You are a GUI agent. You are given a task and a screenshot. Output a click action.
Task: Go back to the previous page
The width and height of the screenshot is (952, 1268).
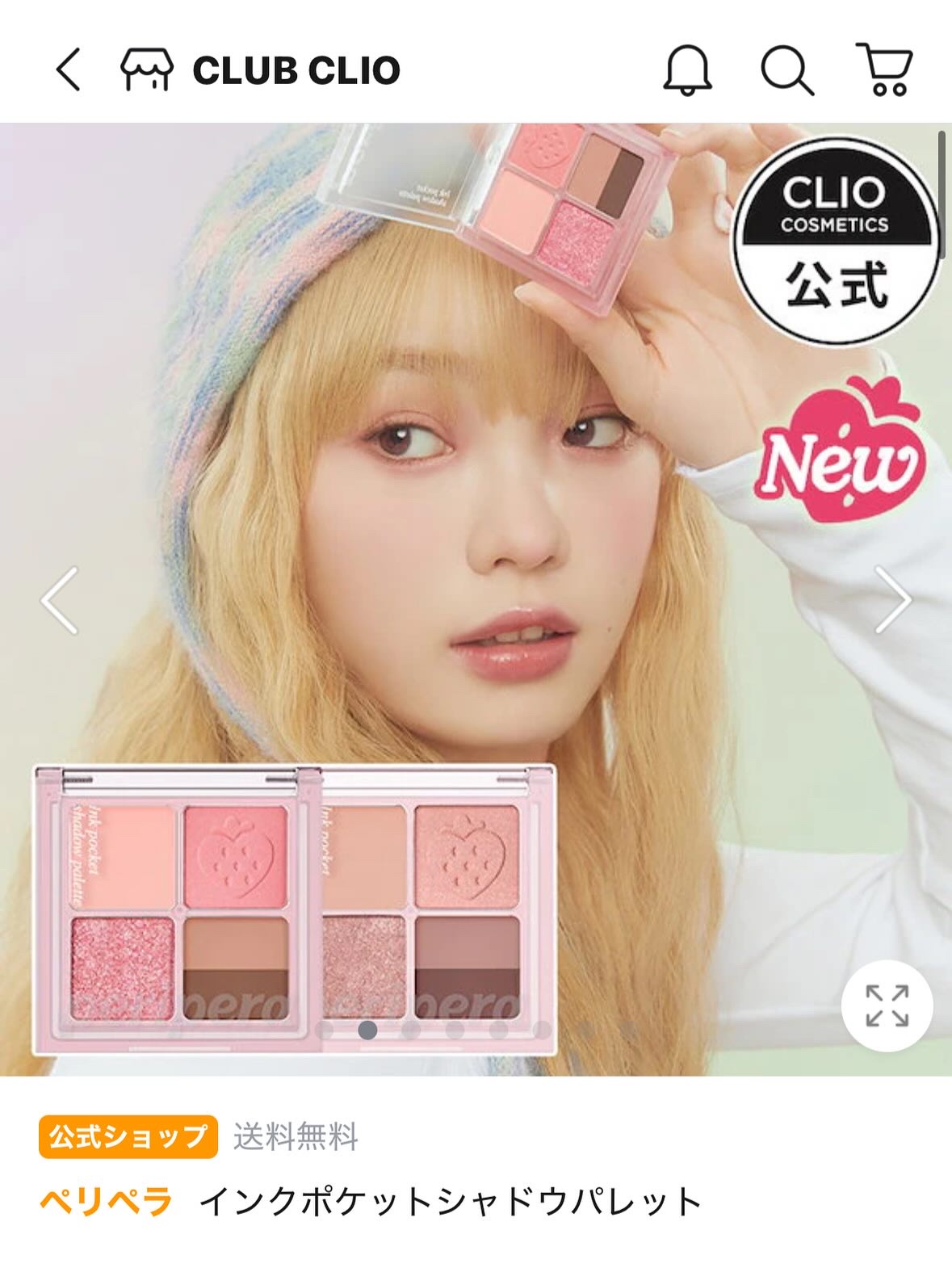pyautogui.click(x=69, y=69)
